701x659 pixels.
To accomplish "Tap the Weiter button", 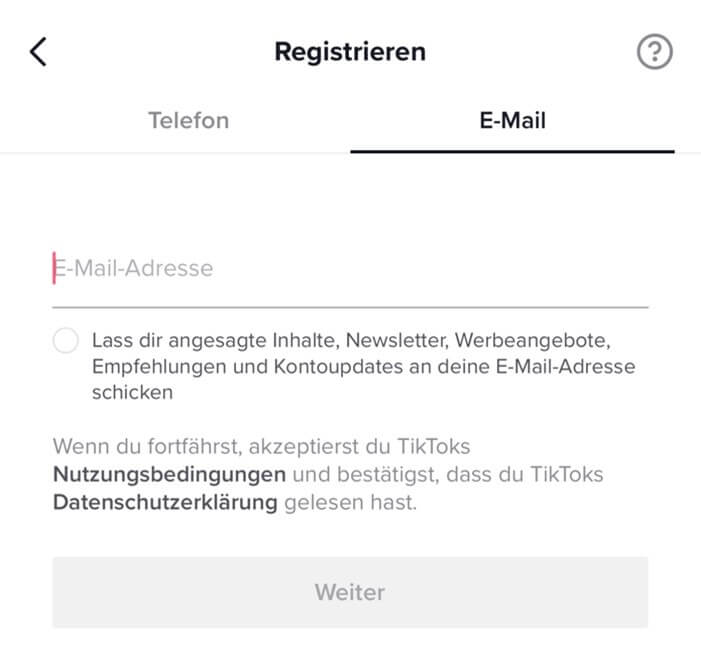I will [350, 592].
